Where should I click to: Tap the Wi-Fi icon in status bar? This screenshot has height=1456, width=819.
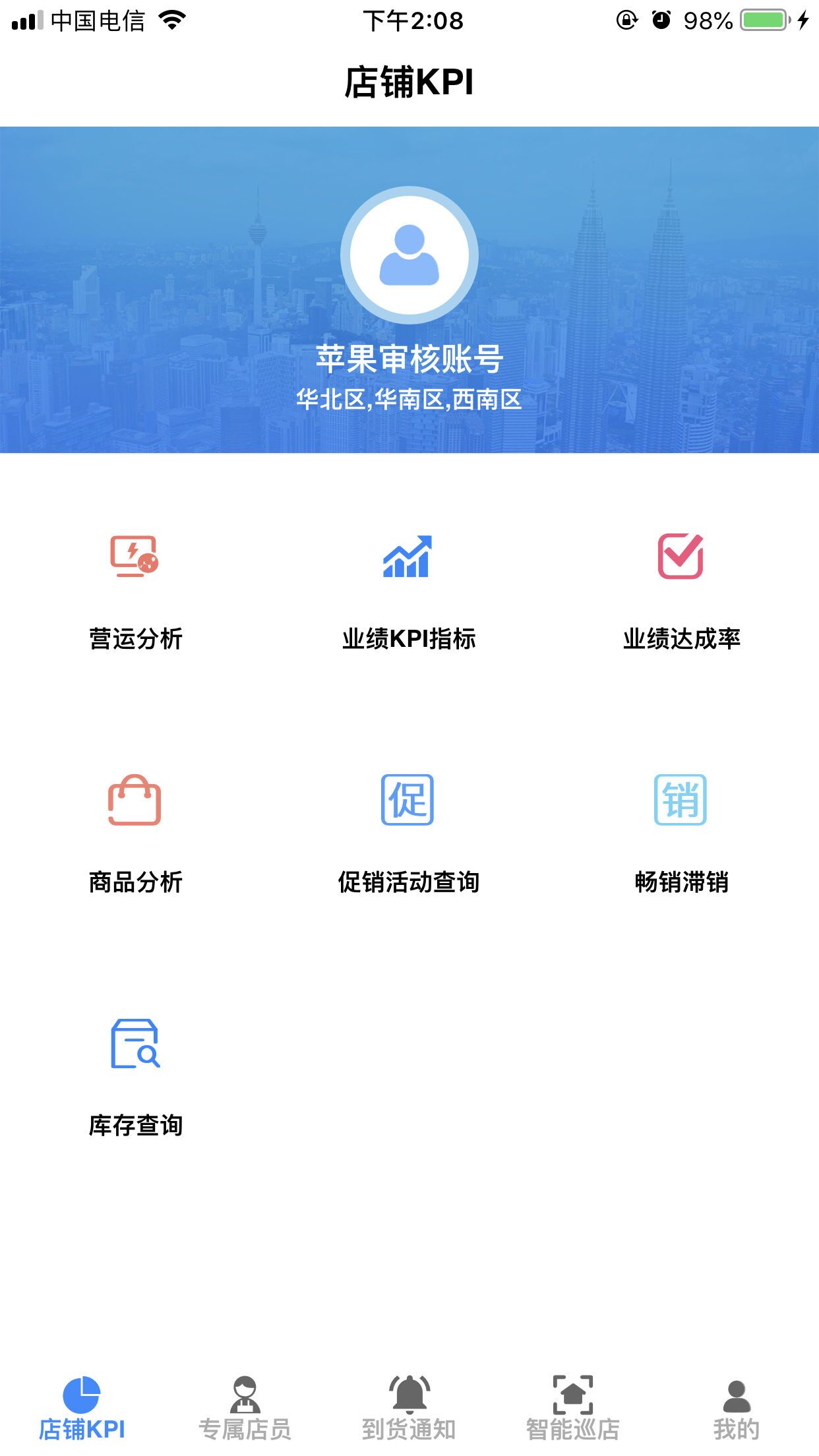170,20
